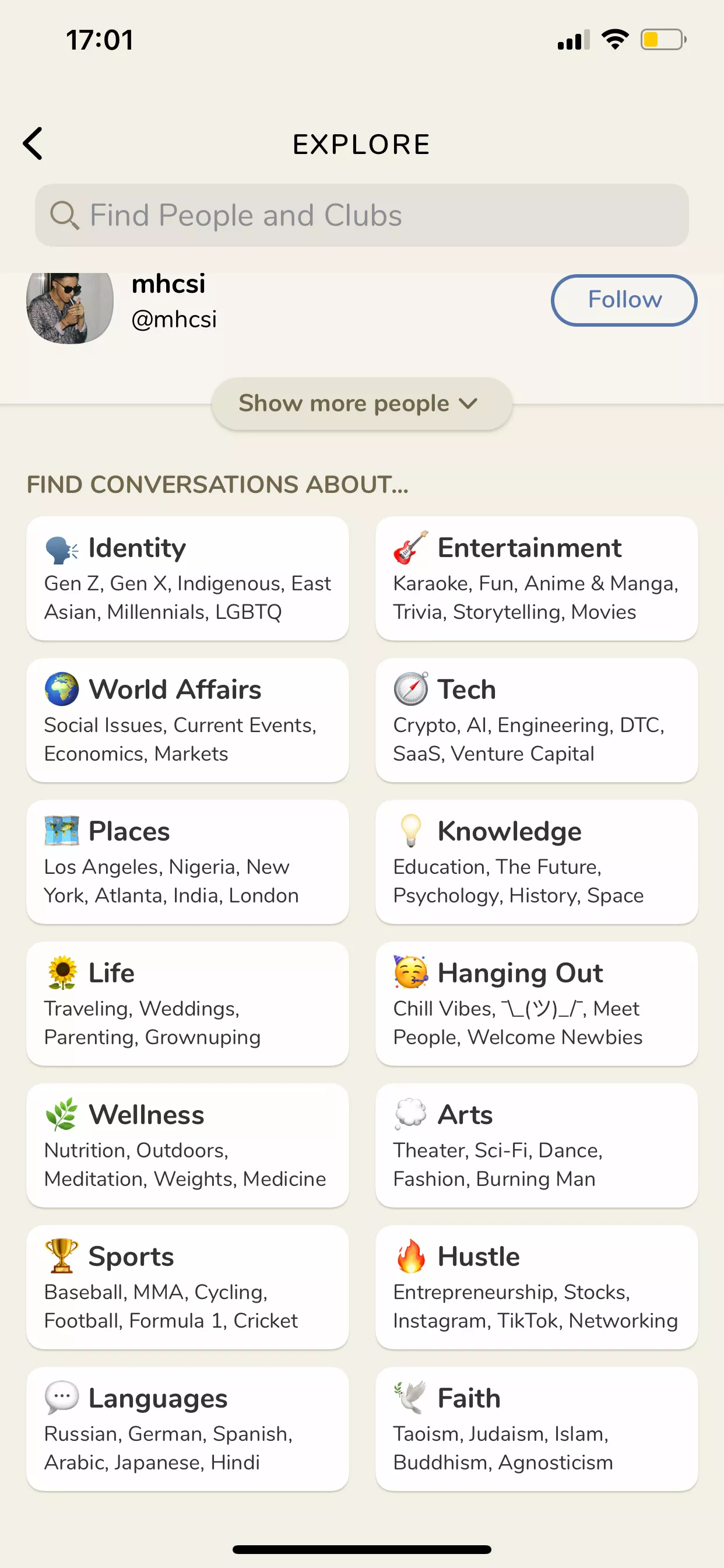This screenshot has height=1568, width=724.
Task: Choose the Hanging Out topic
Action: (537, 1004)
